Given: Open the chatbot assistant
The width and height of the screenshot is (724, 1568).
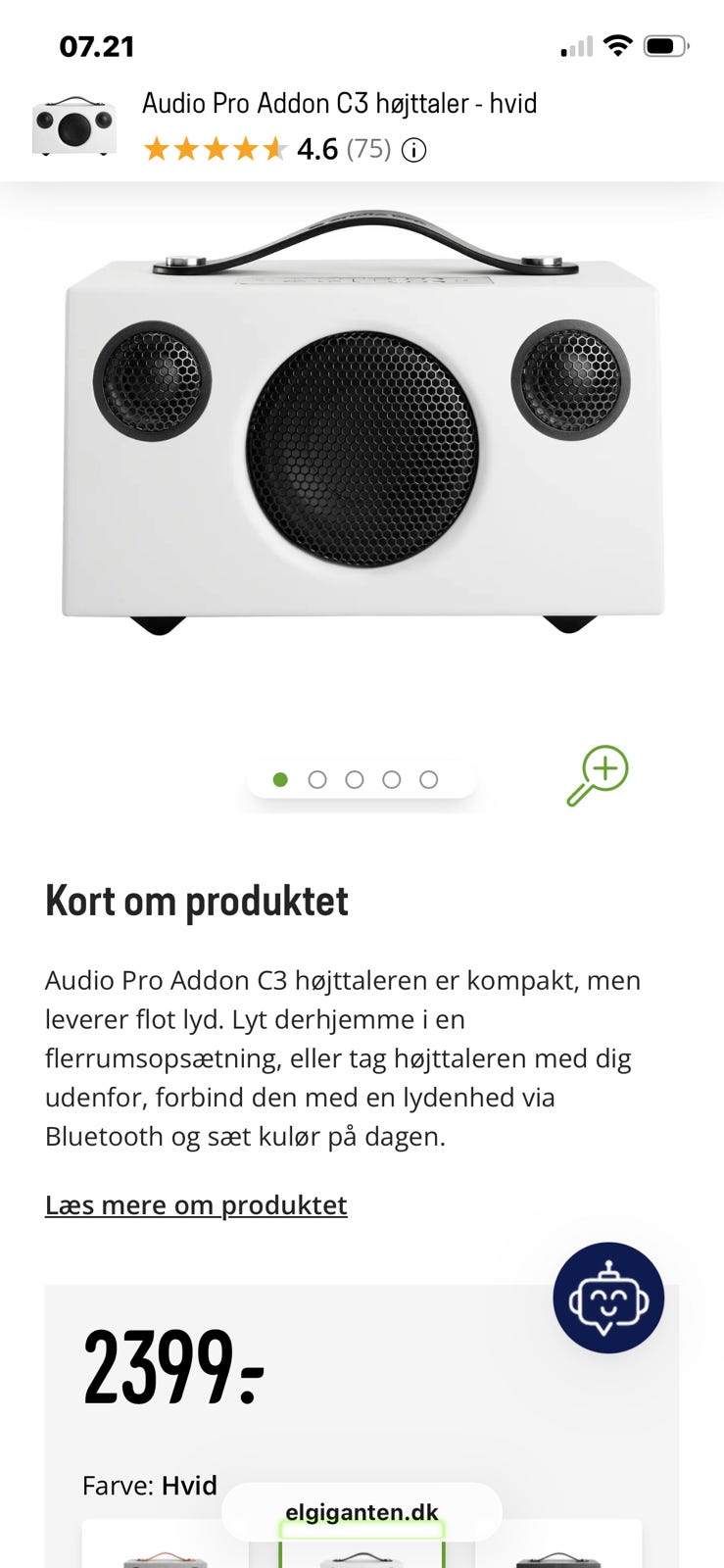Looking at the screenshot, I should (608, 1298).
